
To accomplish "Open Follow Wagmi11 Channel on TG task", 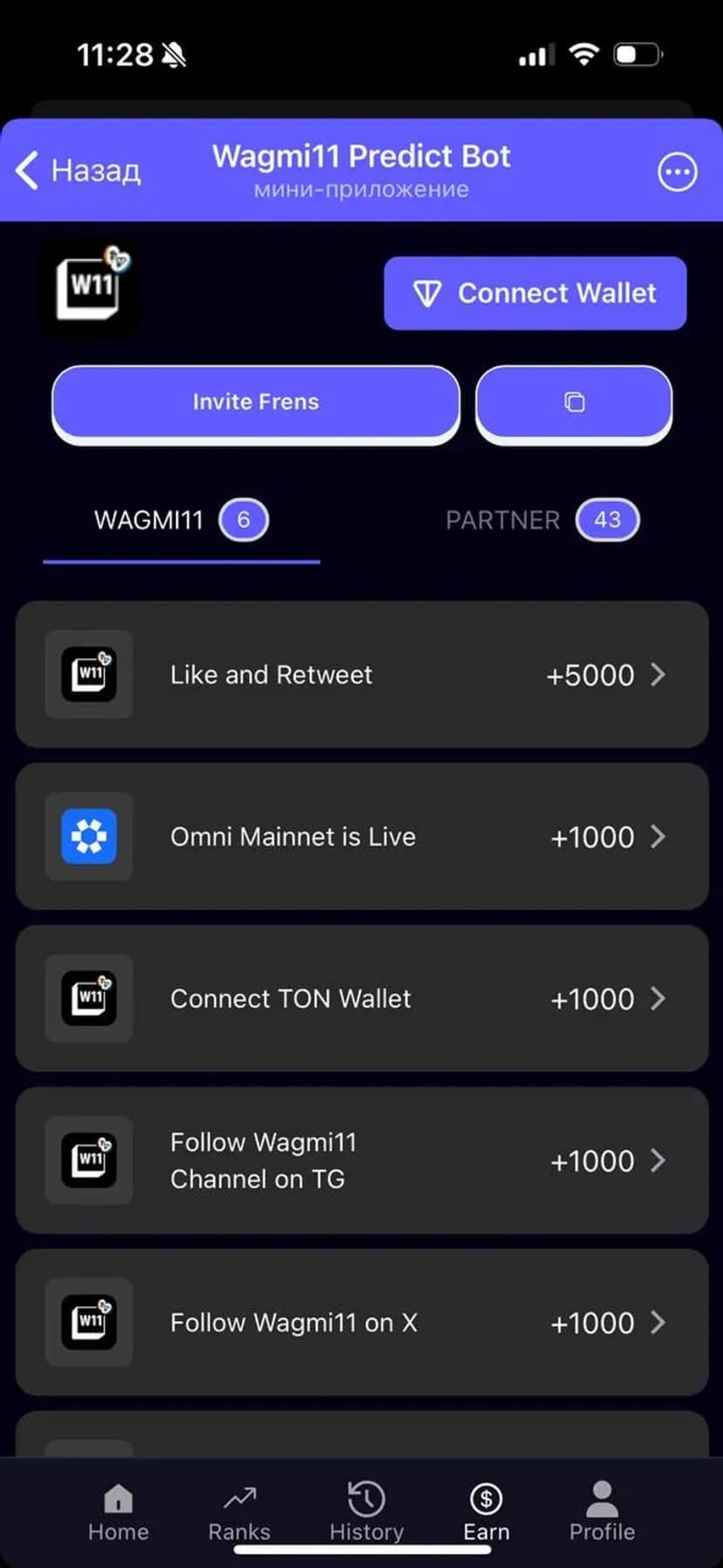I will tap(361, 1160).
